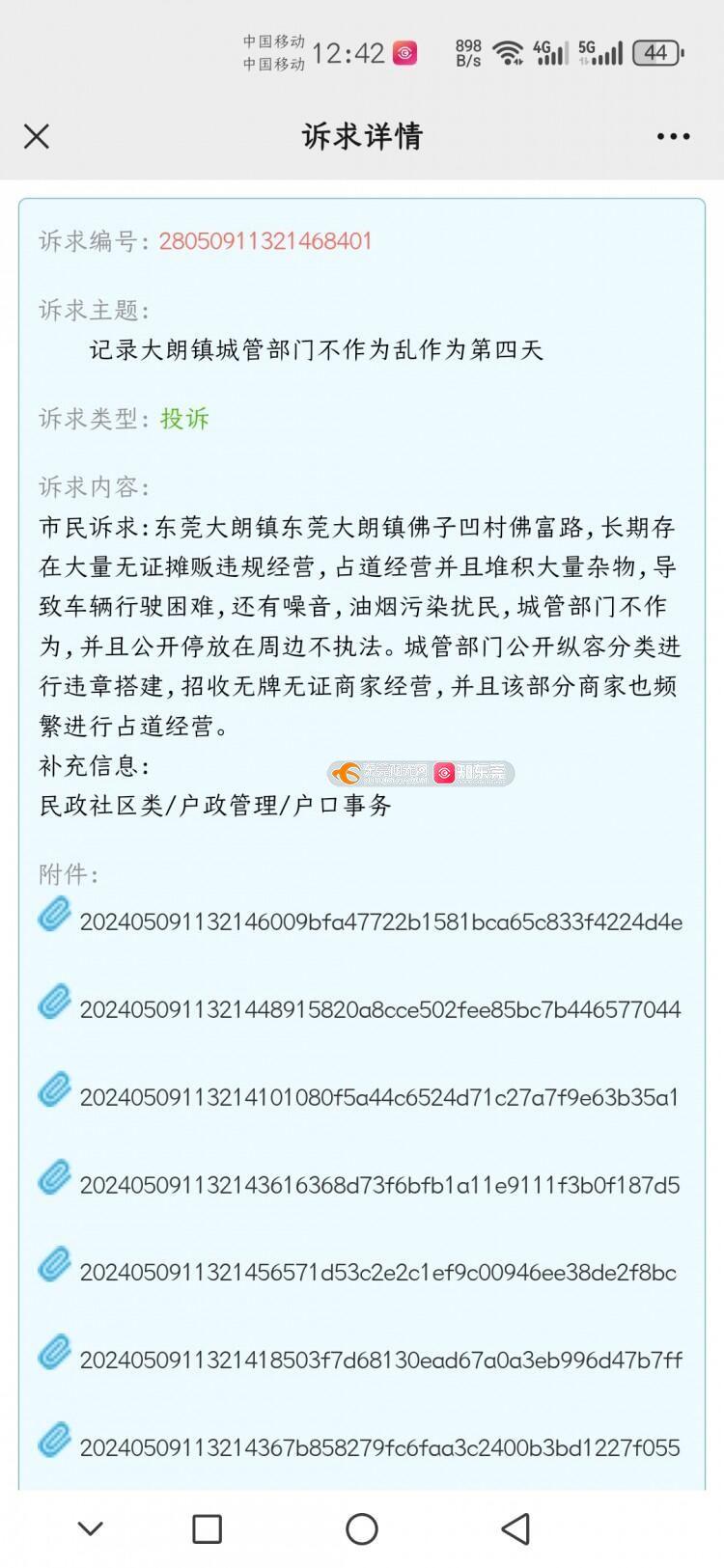Image resolution: width=724 pixels, height=1568 pixels.
Task: Open attachment ending in 0f187d5
Action: pyautogui.click(x=380, y=1185)
